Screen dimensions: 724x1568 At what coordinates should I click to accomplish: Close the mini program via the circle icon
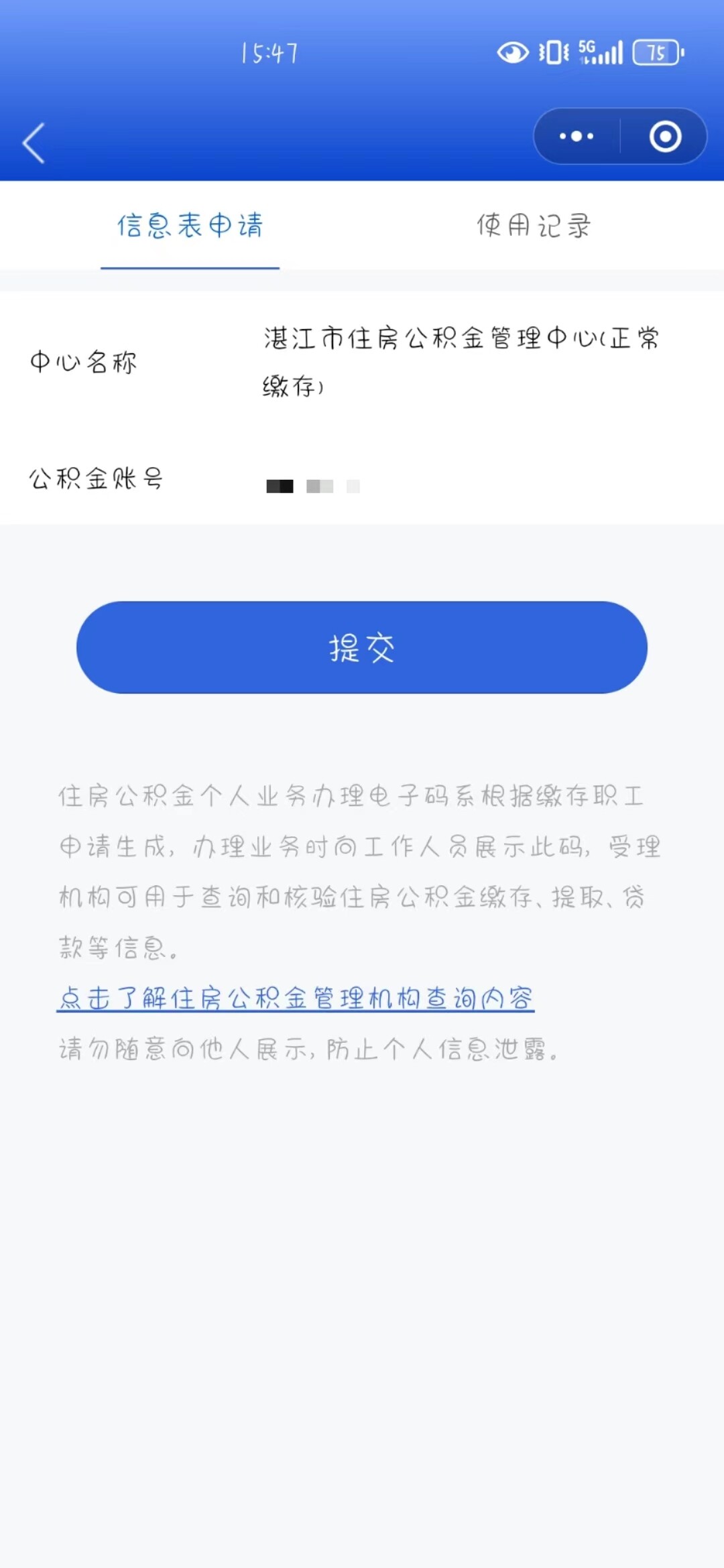[665, 137]
